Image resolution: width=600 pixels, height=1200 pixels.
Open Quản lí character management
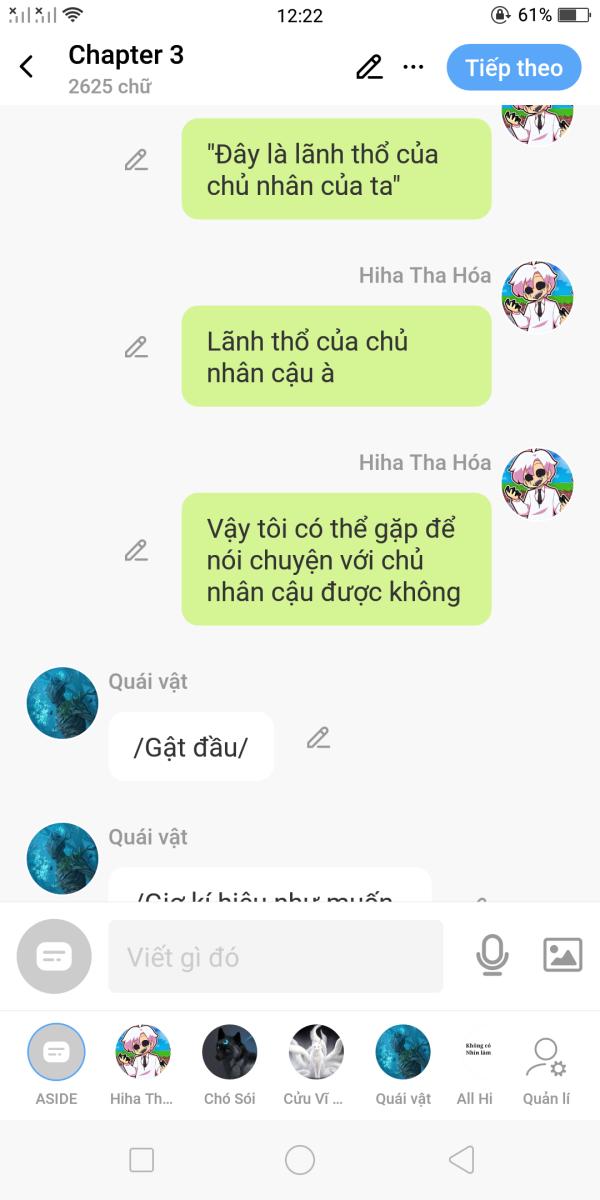pyautogui.click(x=546, y=1064)
